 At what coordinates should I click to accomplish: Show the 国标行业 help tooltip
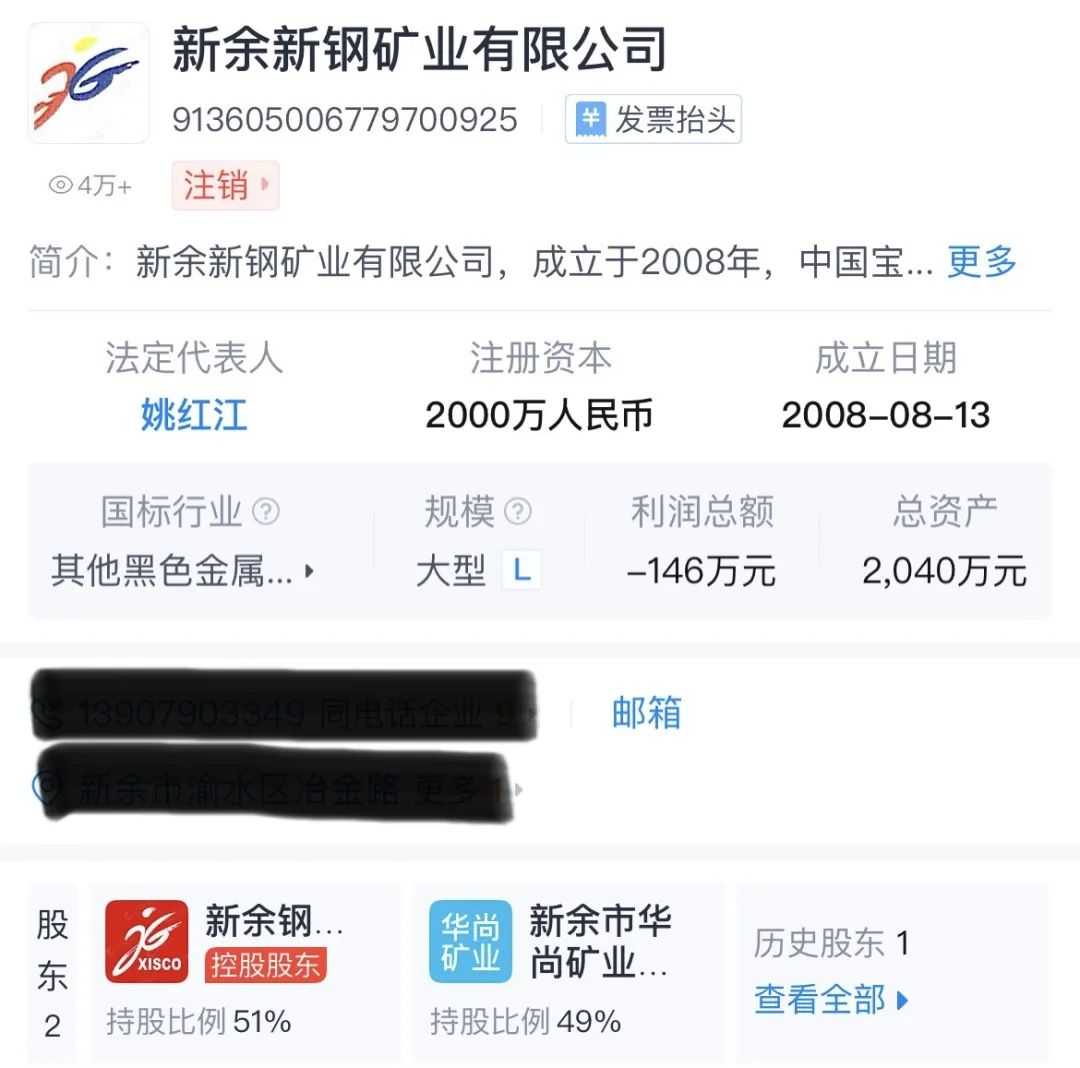[x=266, y=512]
